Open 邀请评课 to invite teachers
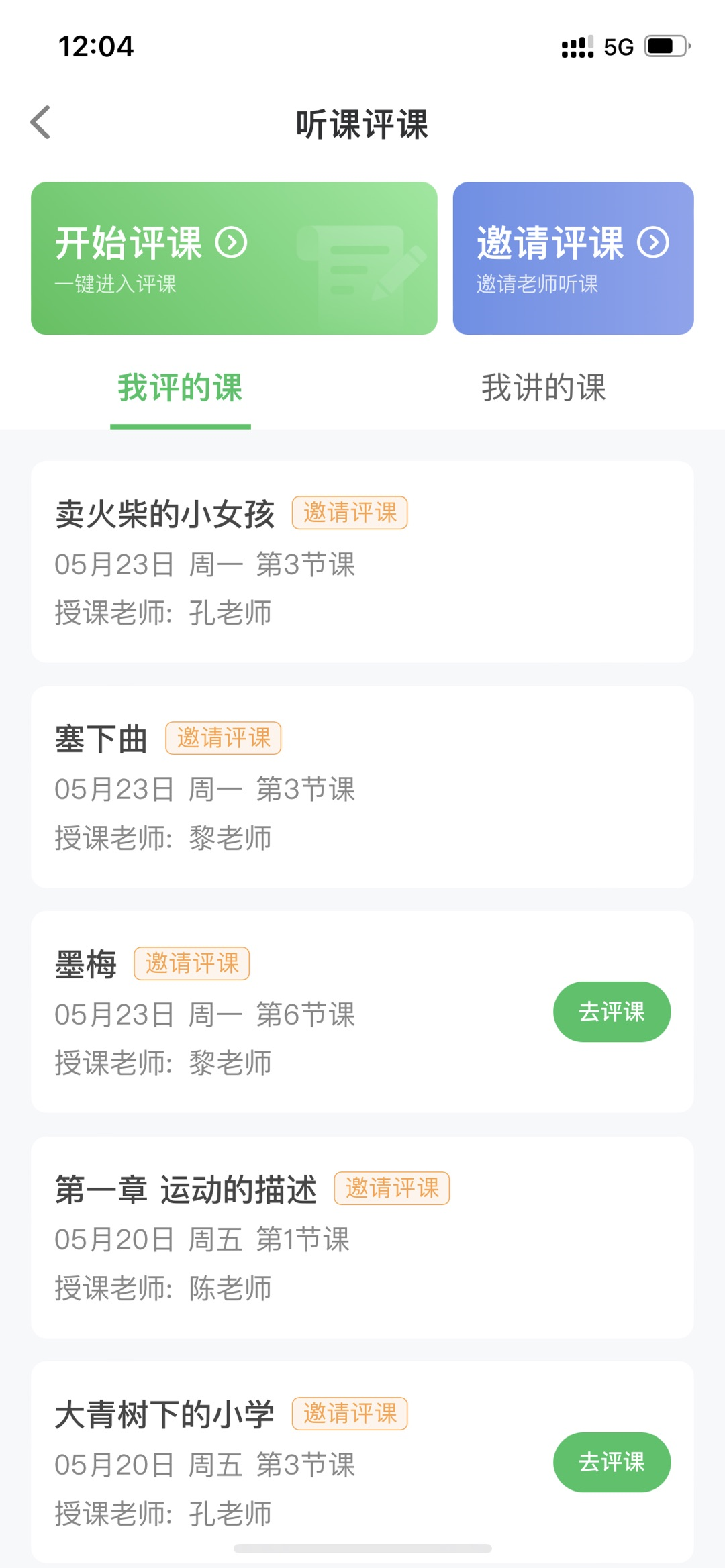Screen dimensions: 725x1568 tap(573, 258)
